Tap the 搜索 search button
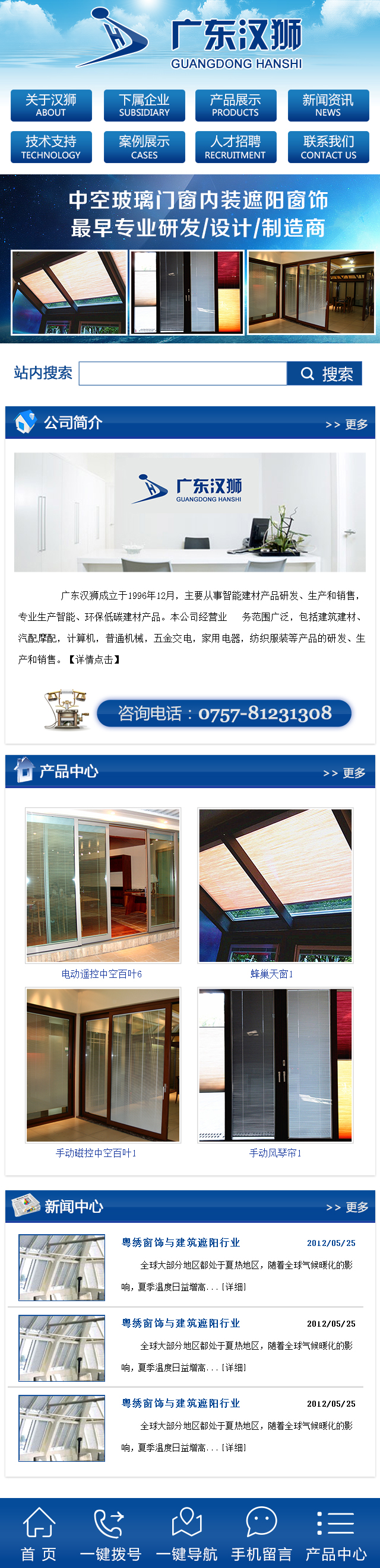Screen dimensions: 380x1568 (325, 374)
